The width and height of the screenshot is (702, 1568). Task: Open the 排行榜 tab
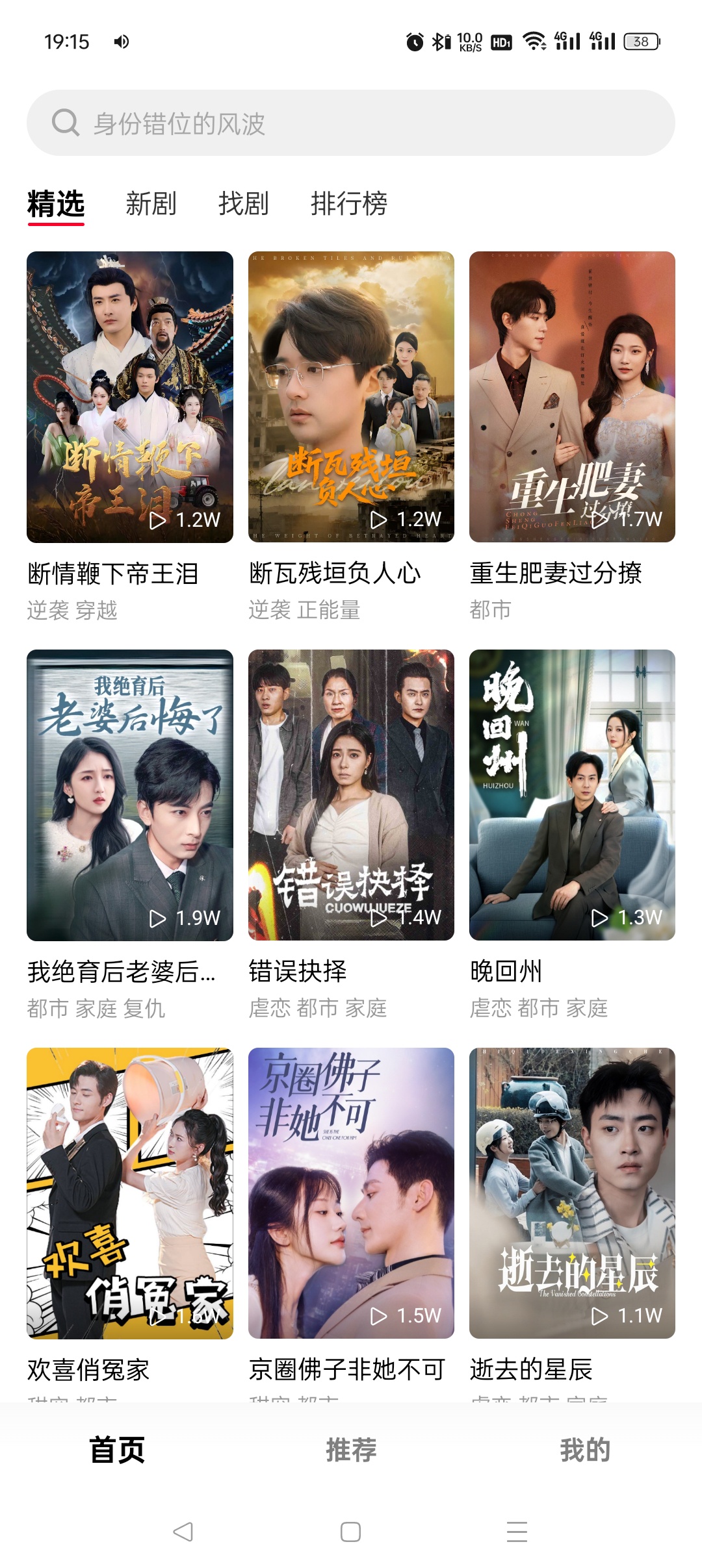click(x=349, y=204)
